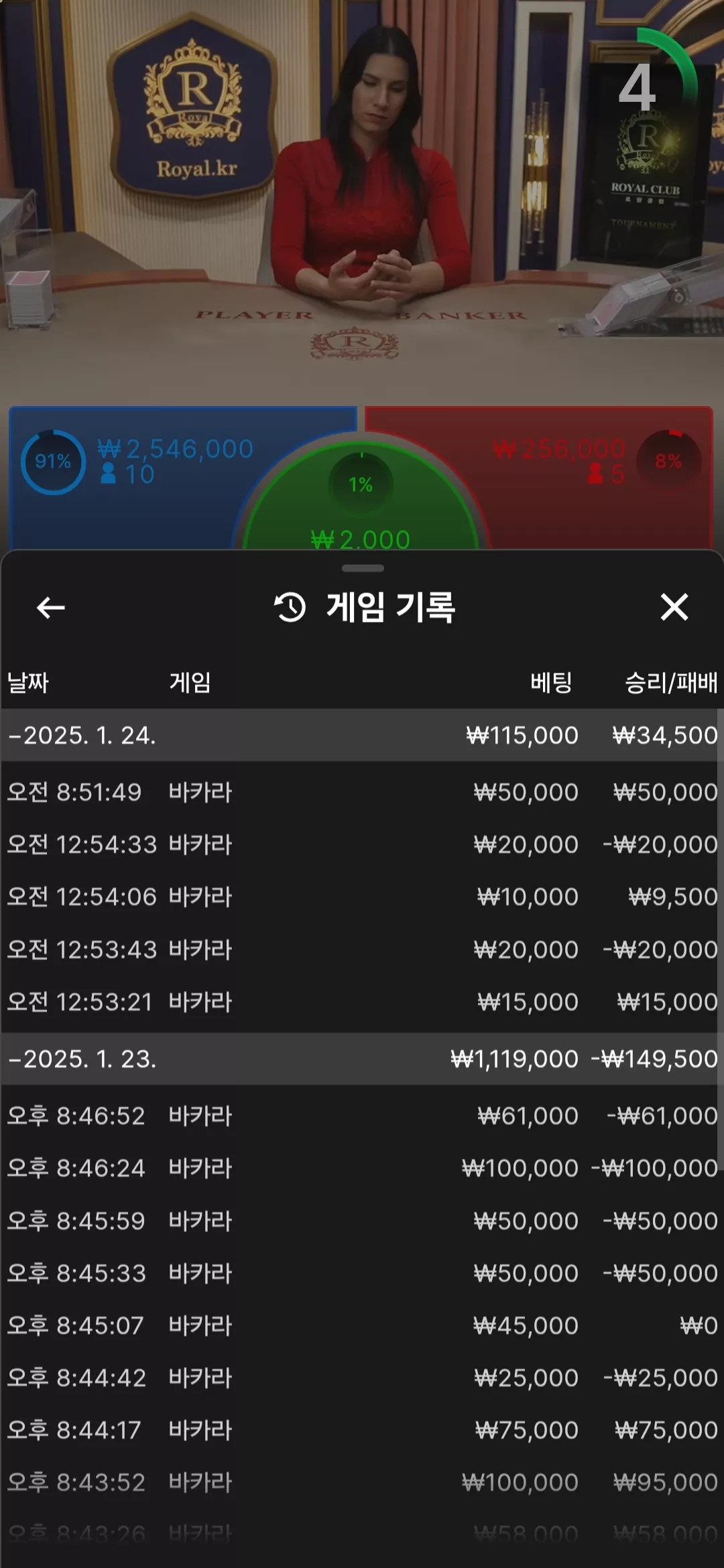Open the 오전 12:53:43 바카라 record

pyautogui.click(x=362, y=950)
